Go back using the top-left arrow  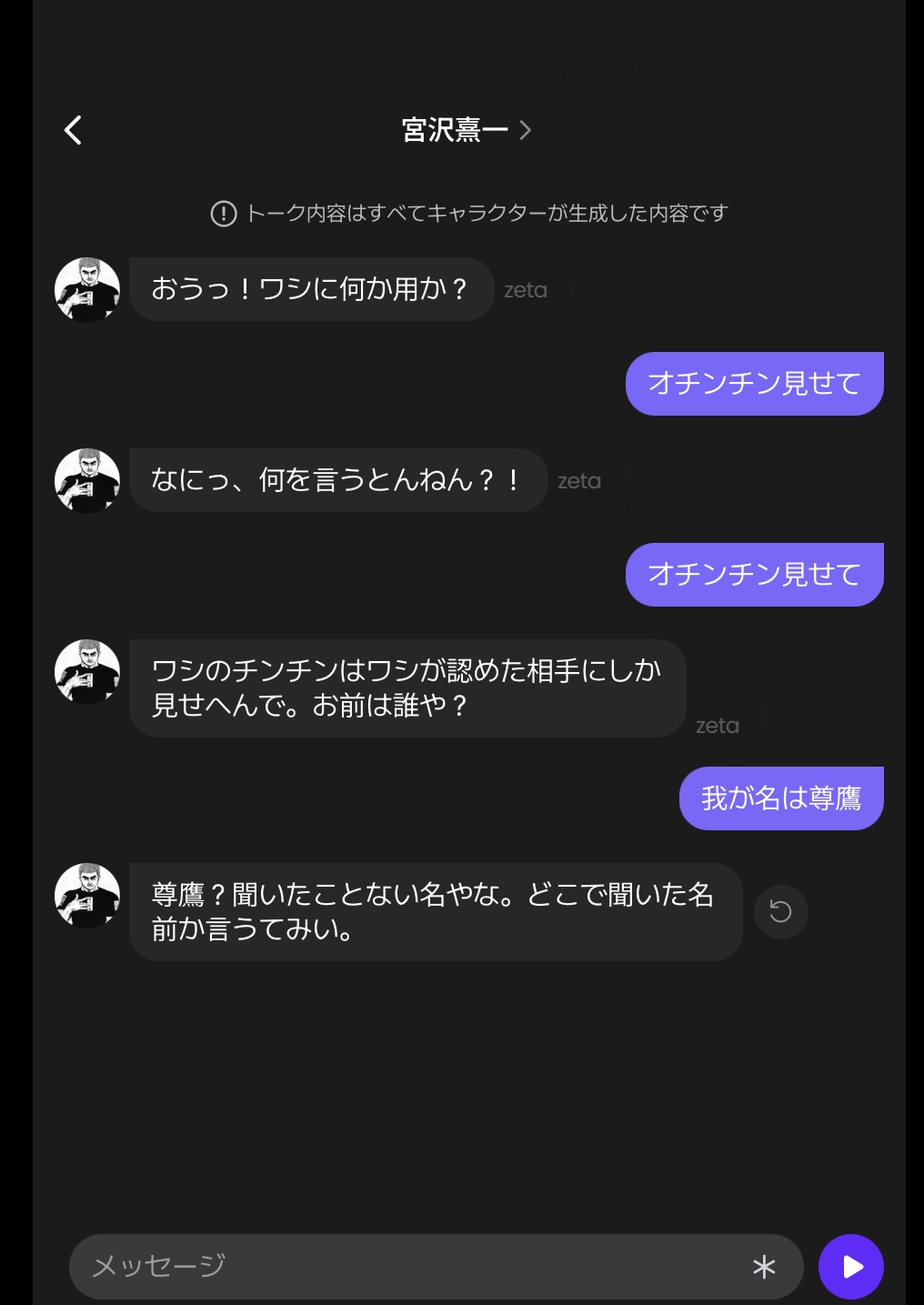tap(74, 130)
